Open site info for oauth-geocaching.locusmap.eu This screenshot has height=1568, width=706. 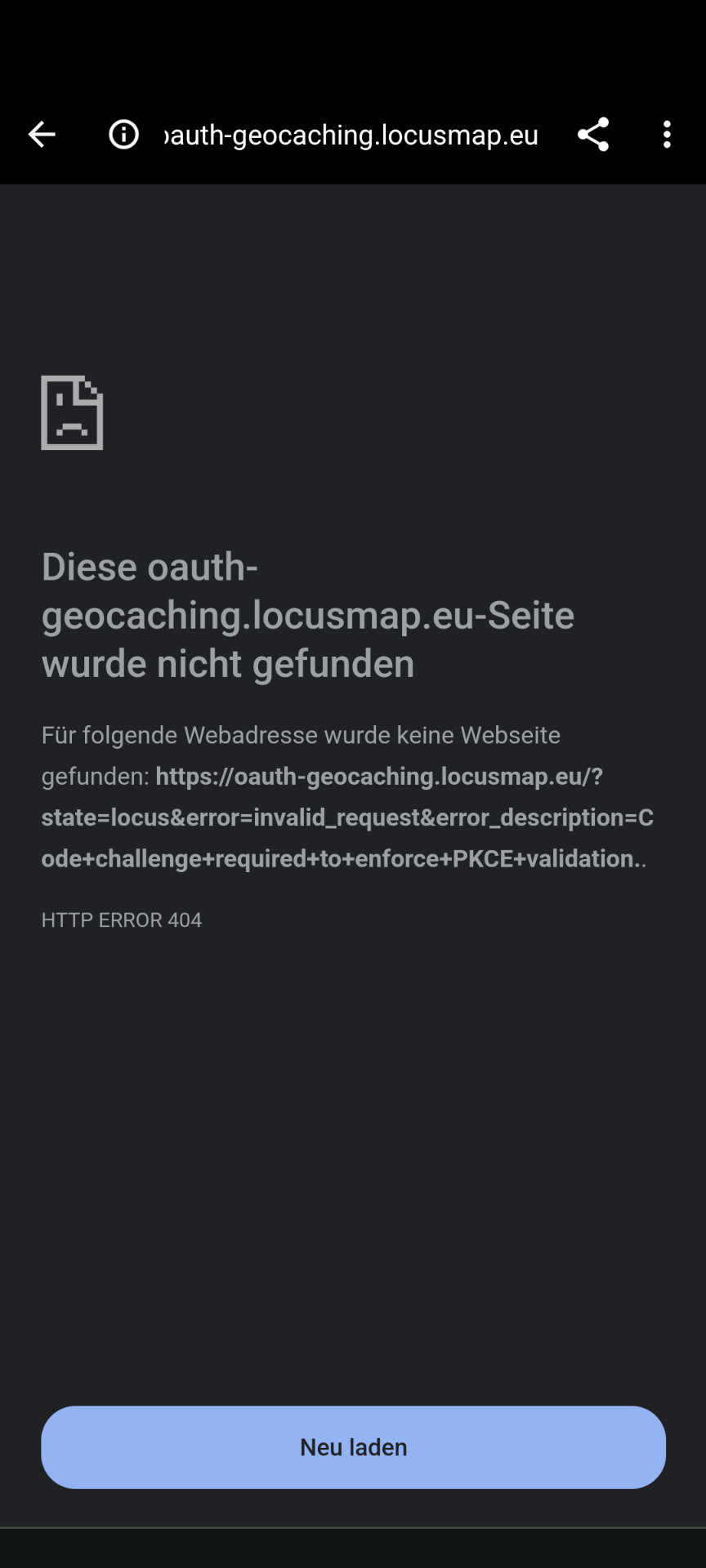[x=124, y=135]
